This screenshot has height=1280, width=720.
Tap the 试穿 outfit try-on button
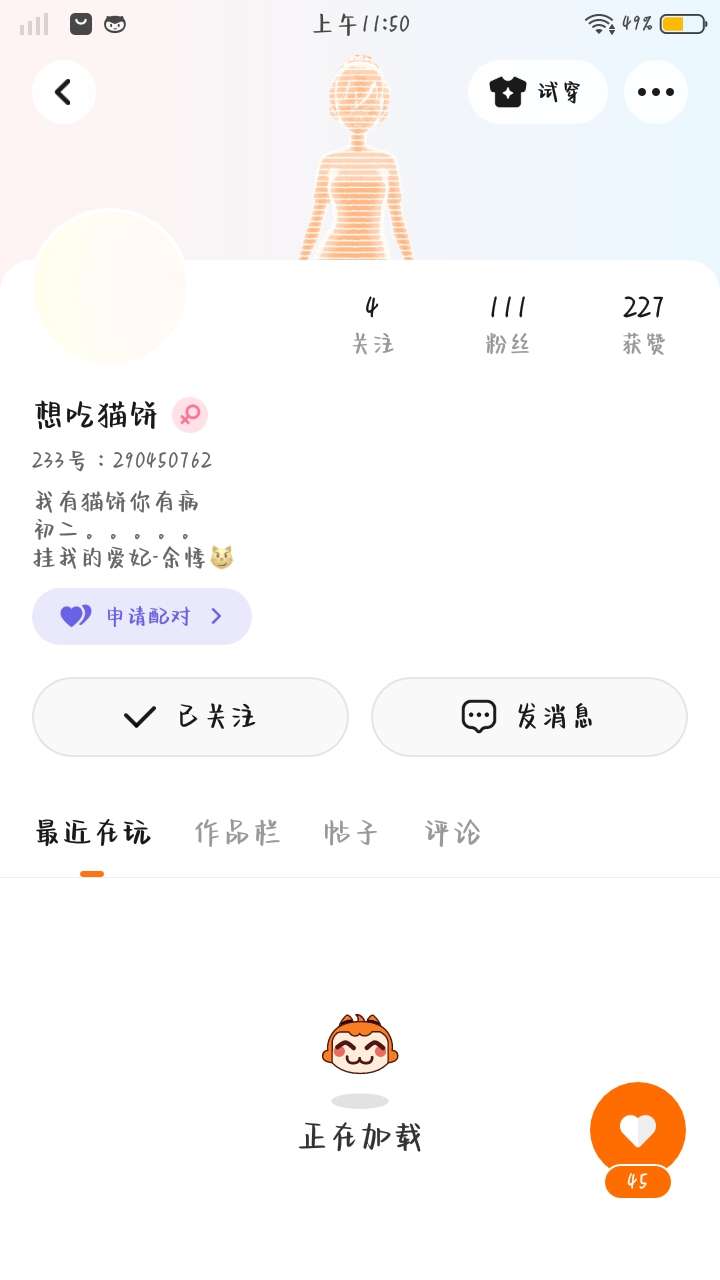click(537, 92)
